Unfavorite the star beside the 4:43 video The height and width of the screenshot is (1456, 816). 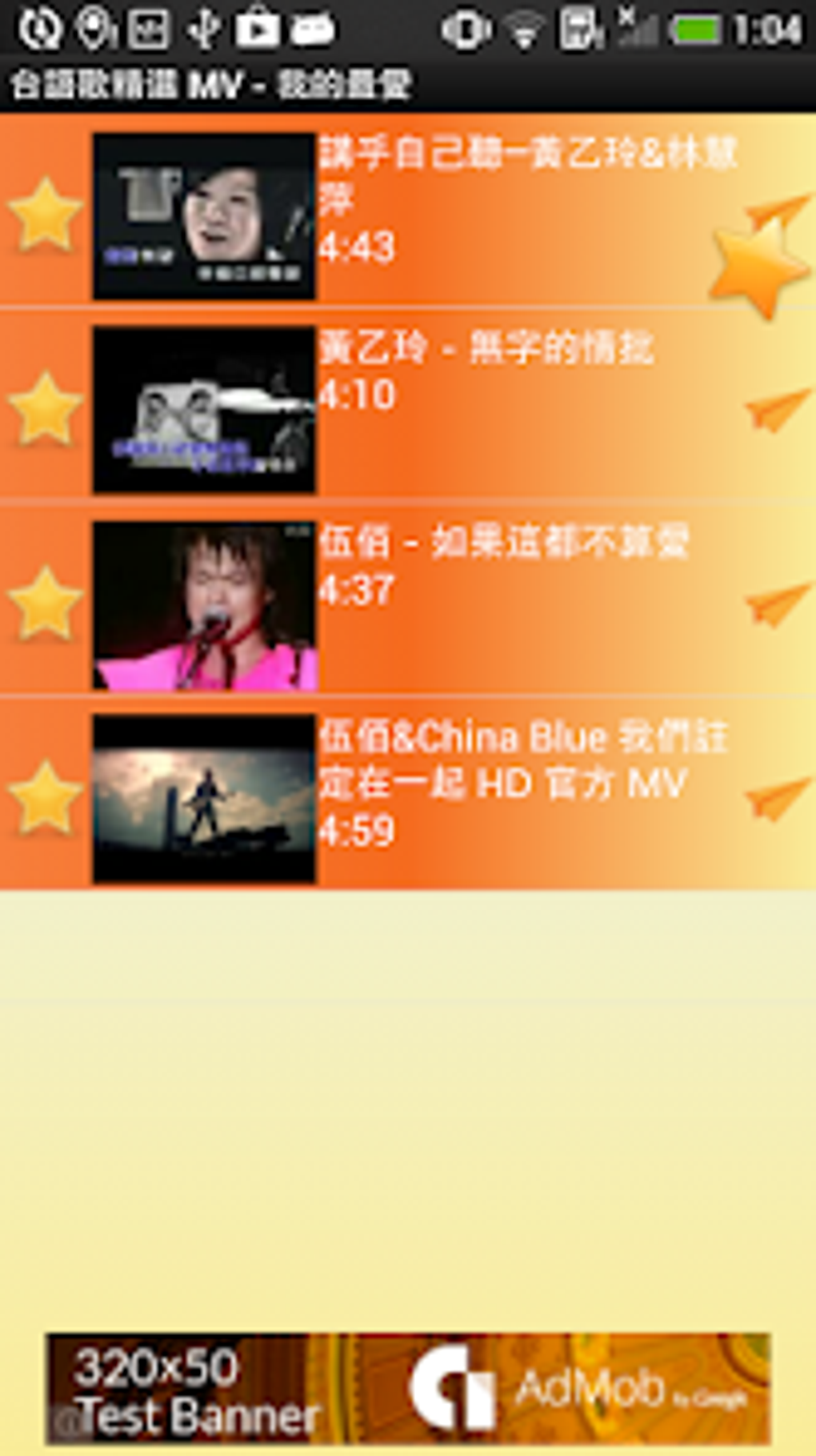45,215
